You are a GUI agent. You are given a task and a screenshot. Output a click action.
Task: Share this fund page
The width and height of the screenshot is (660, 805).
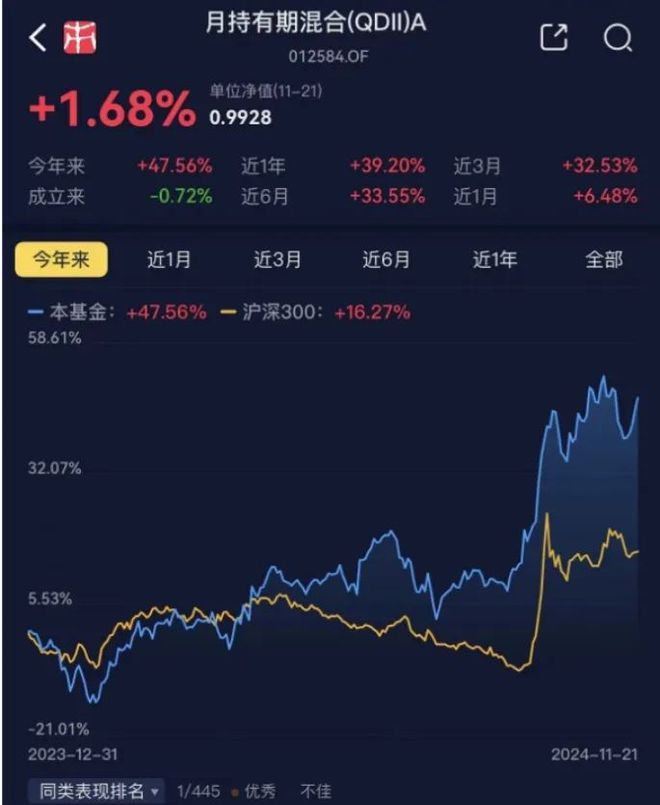pos(554,37)
